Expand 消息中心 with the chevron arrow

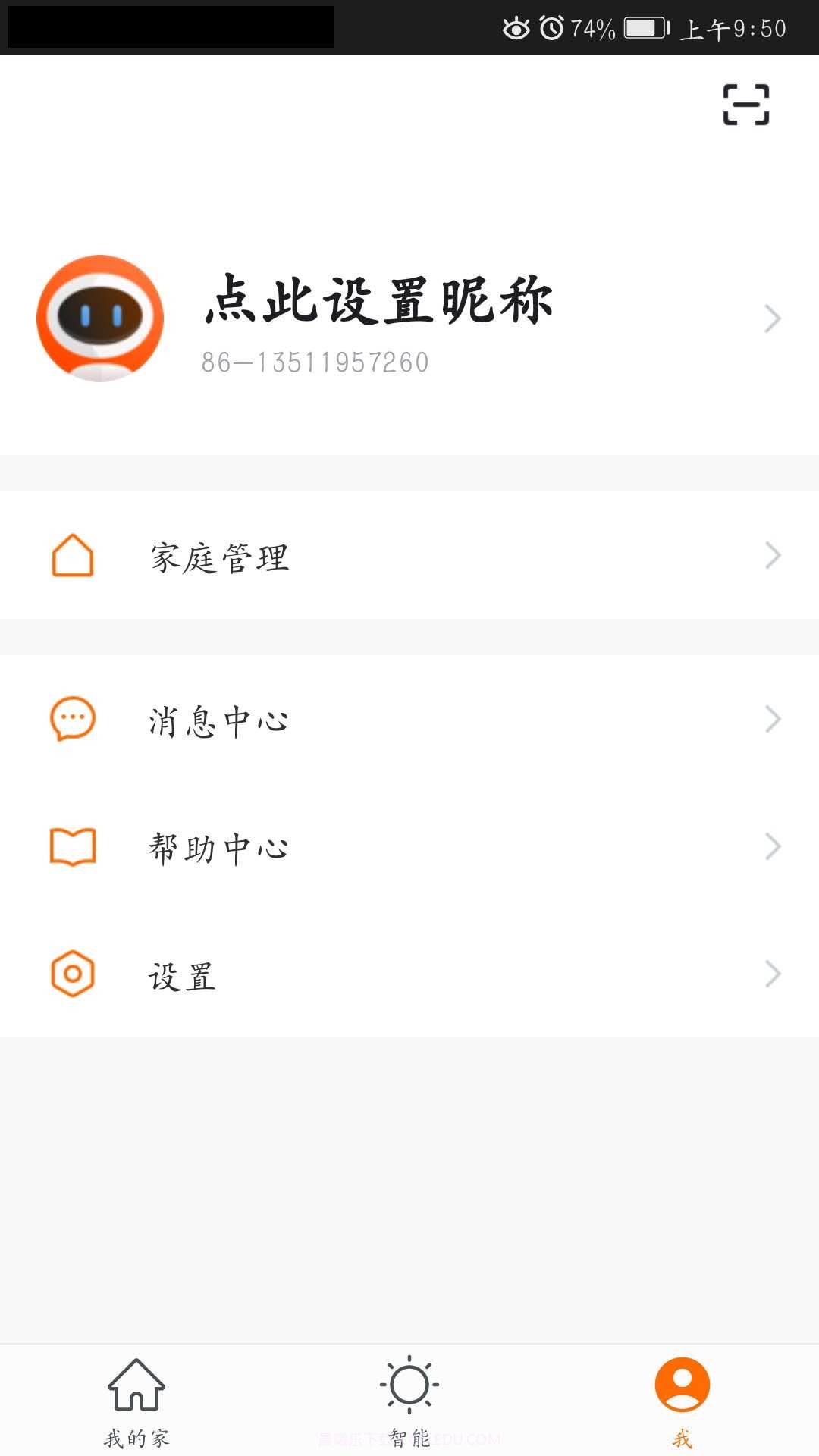772,718
